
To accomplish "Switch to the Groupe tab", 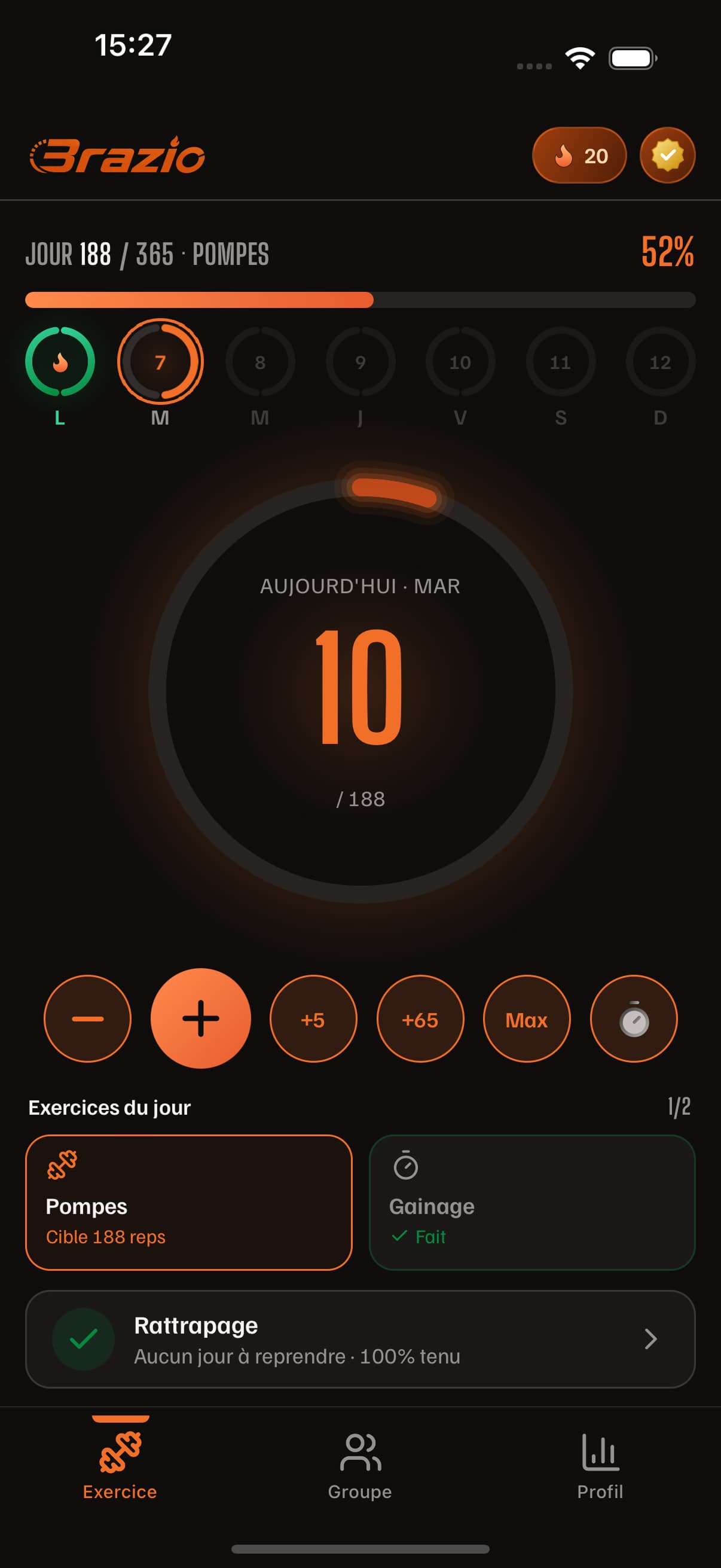I will coord(360,1467).
